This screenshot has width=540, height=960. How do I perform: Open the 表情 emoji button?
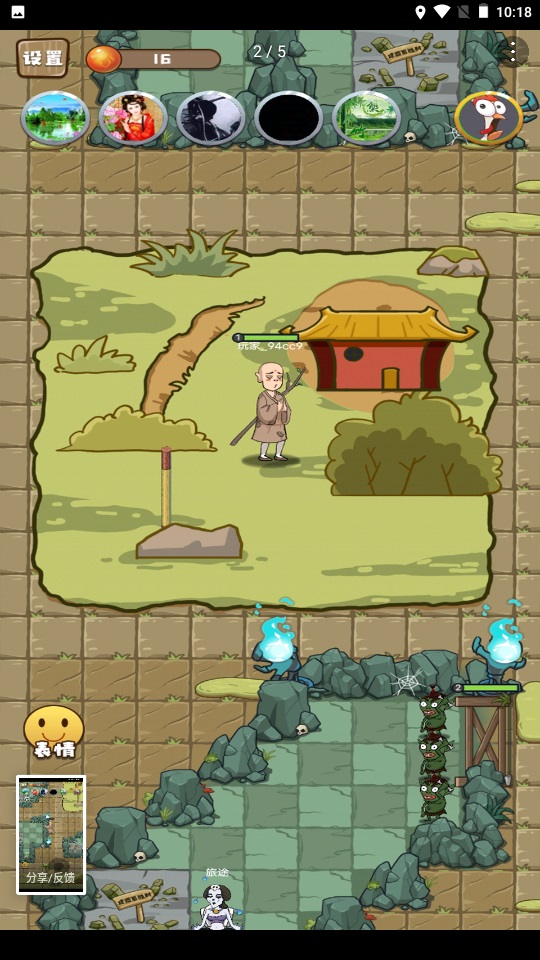tap(54, 732)
